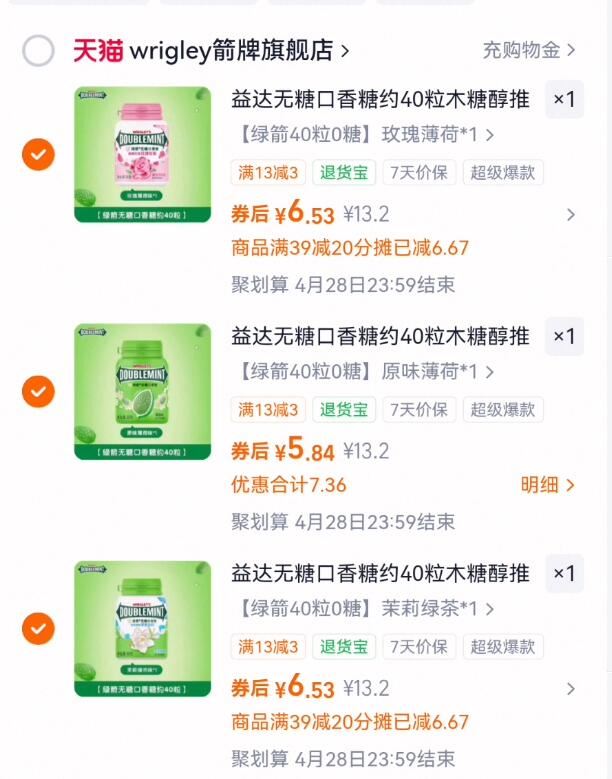The height and width of the screenshot is (779, 612).
Task: Change the 原味薄荷*1 flavor option
Action: click(x=367, y=372)
